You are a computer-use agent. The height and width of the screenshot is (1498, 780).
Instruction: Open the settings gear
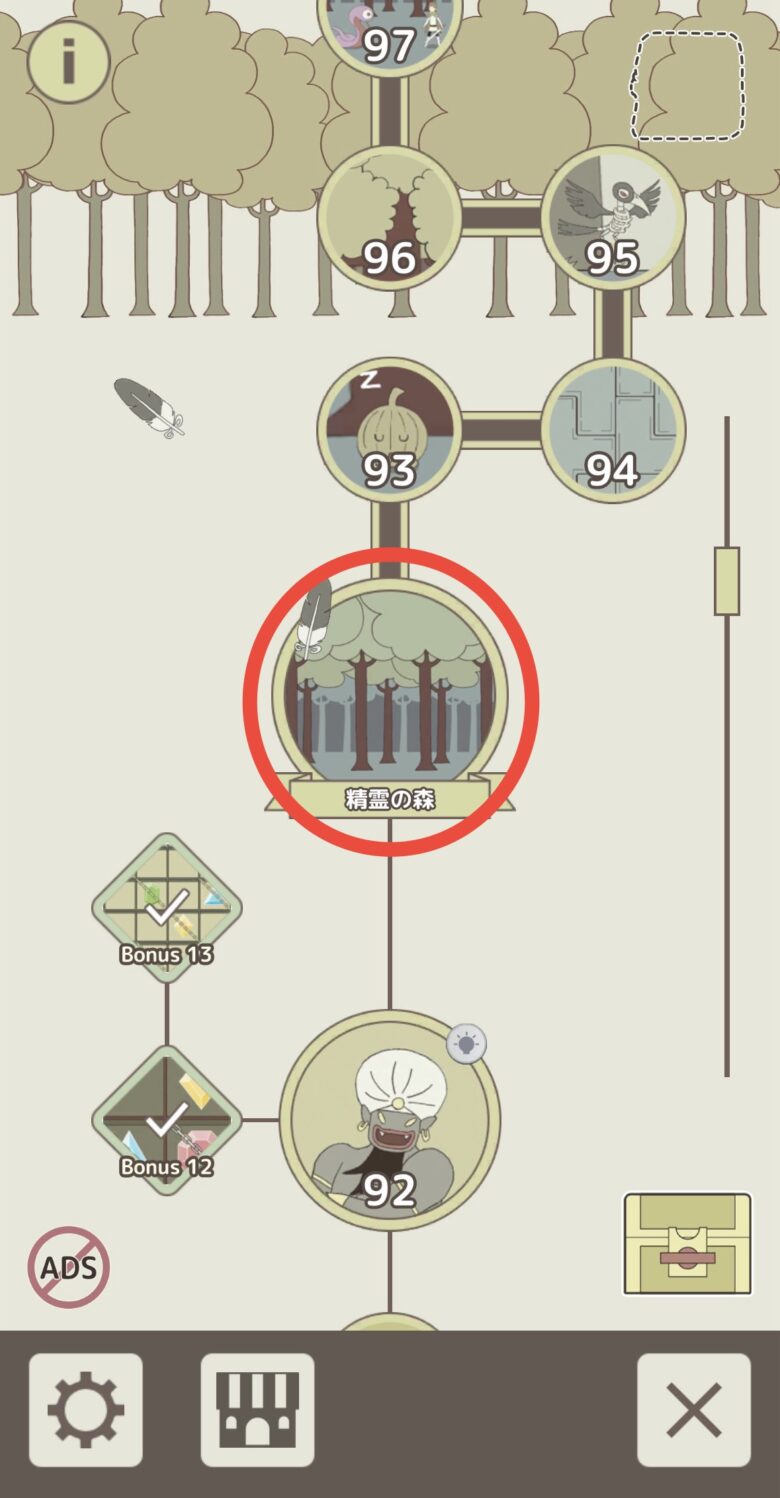click(86, 1410)
